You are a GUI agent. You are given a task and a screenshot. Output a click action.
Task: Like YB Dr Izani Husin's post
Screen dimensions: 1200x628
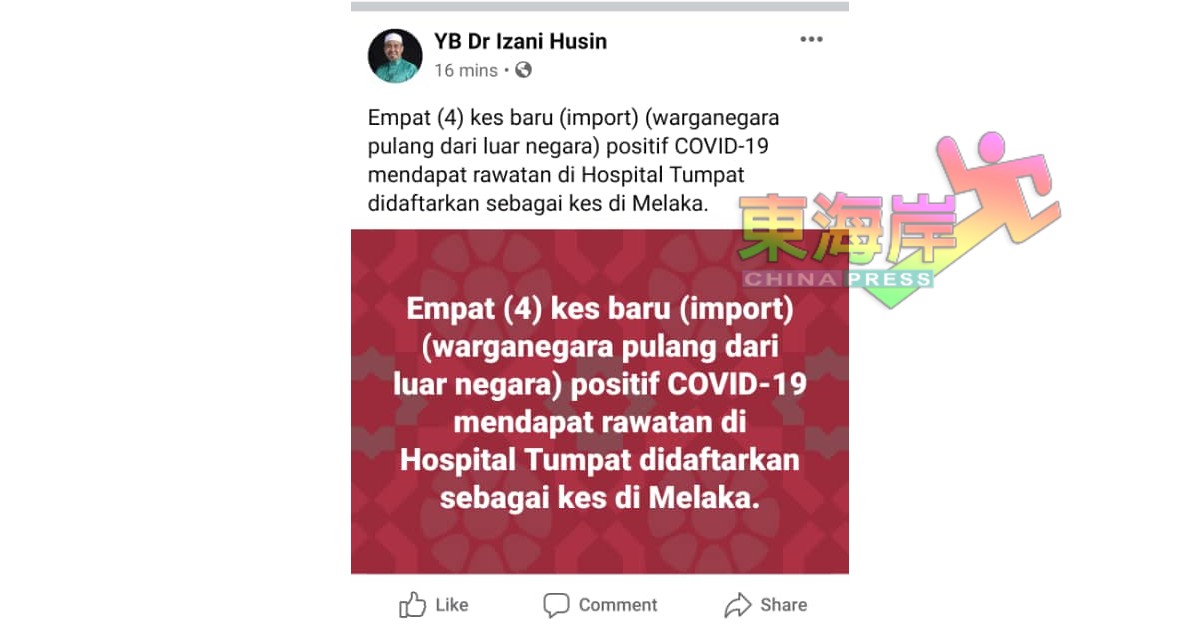tap(434, 604)
